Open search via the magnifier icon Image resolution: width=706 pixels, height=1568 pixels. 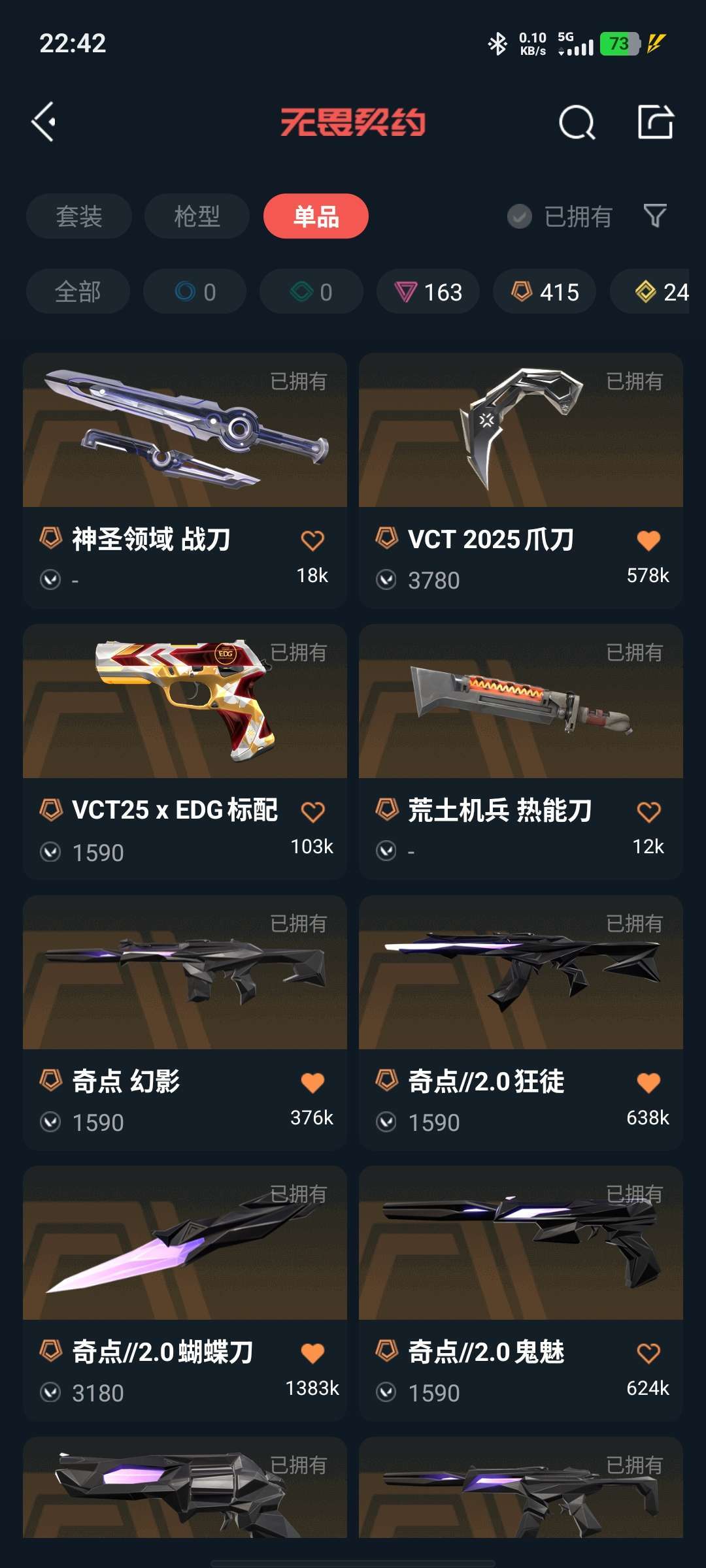point(578,122)
